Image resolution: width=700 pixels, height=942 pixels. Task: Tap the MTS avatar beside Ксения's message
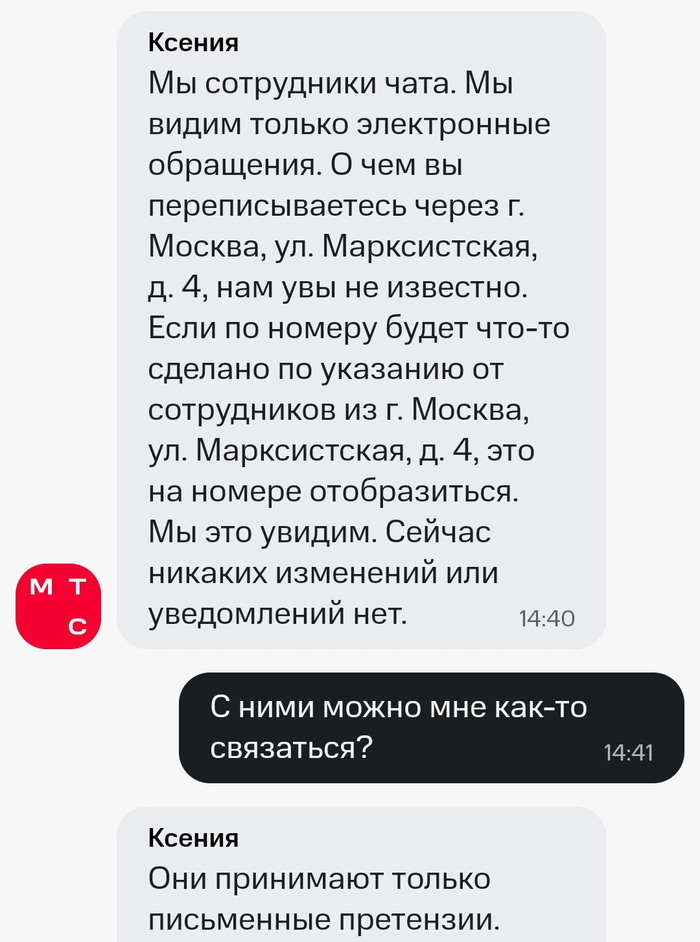tap(59, 606)
